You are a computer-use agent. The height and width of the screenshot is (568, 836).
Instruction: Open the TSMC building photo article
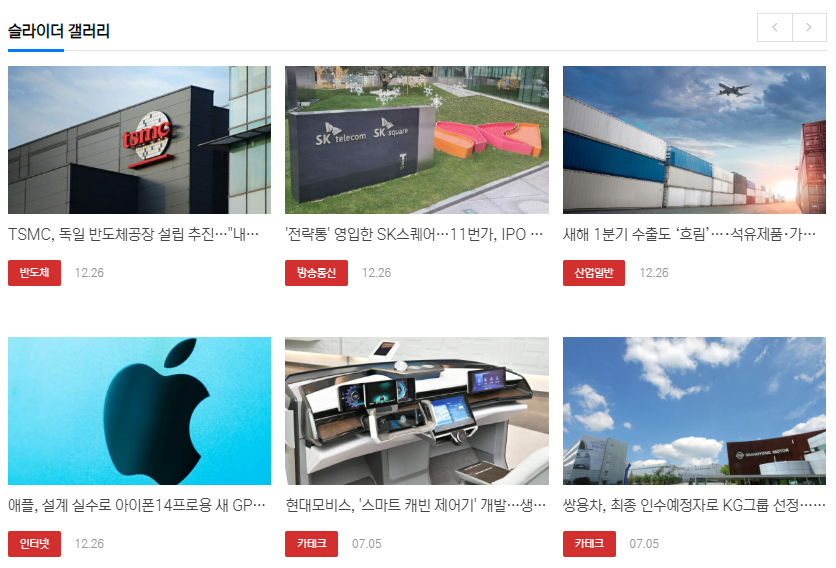coord(139,140)
